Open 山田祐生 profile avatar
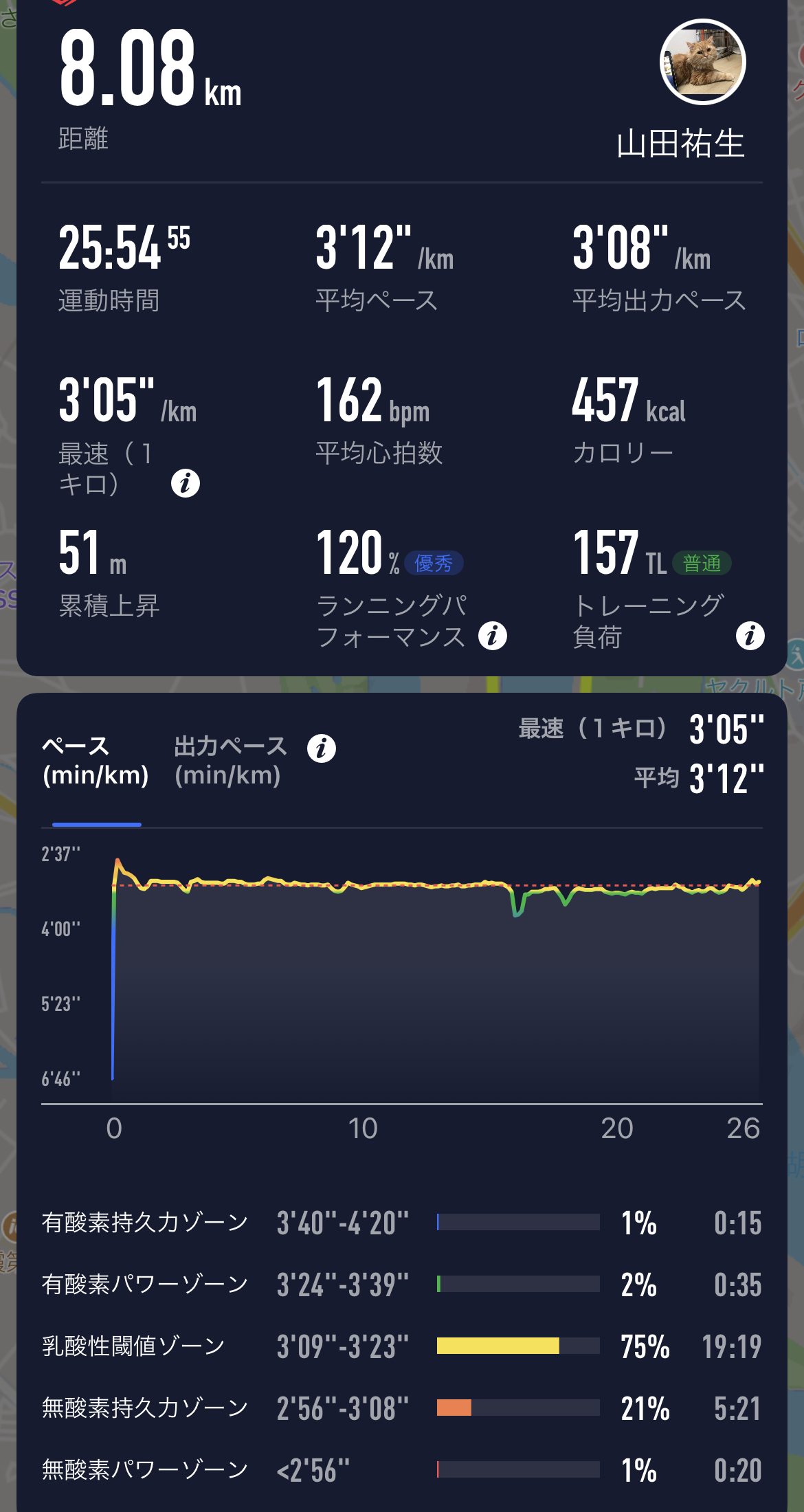 702,62
